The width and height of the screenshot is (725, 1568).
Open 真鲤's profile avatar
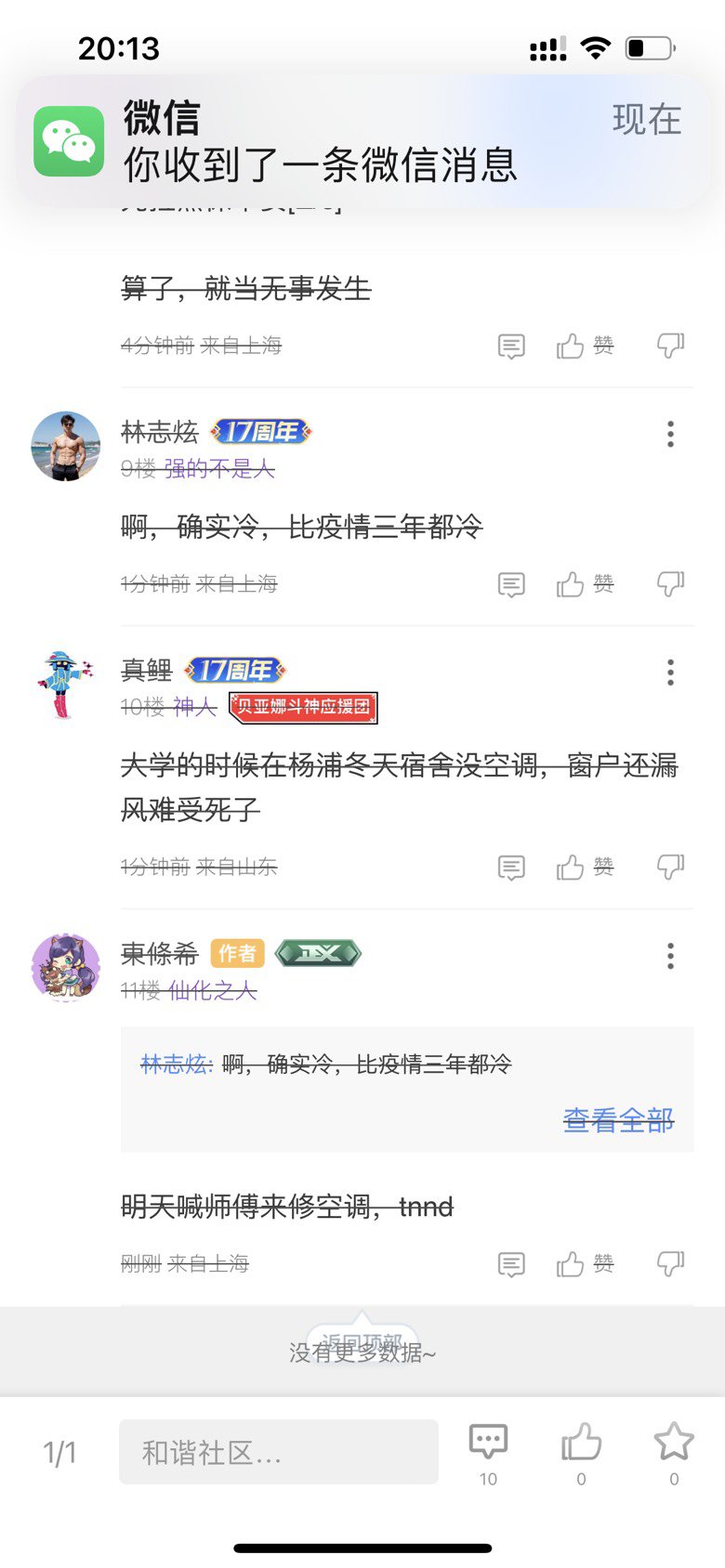tap(66, 686)
